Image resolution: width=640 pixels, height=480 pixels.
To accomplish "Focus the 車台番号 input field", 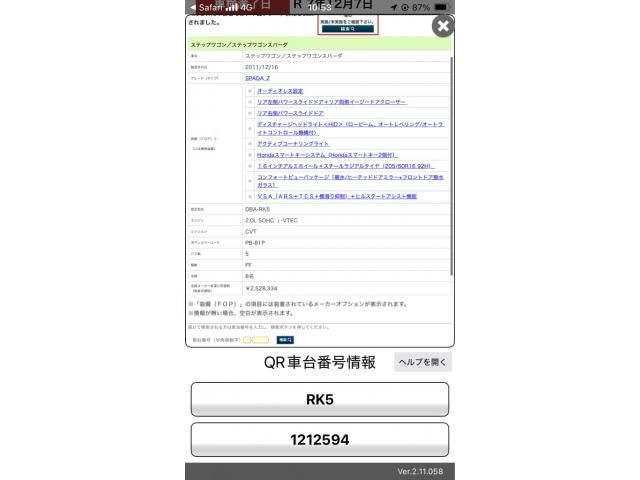I will [x=255, y=340].
